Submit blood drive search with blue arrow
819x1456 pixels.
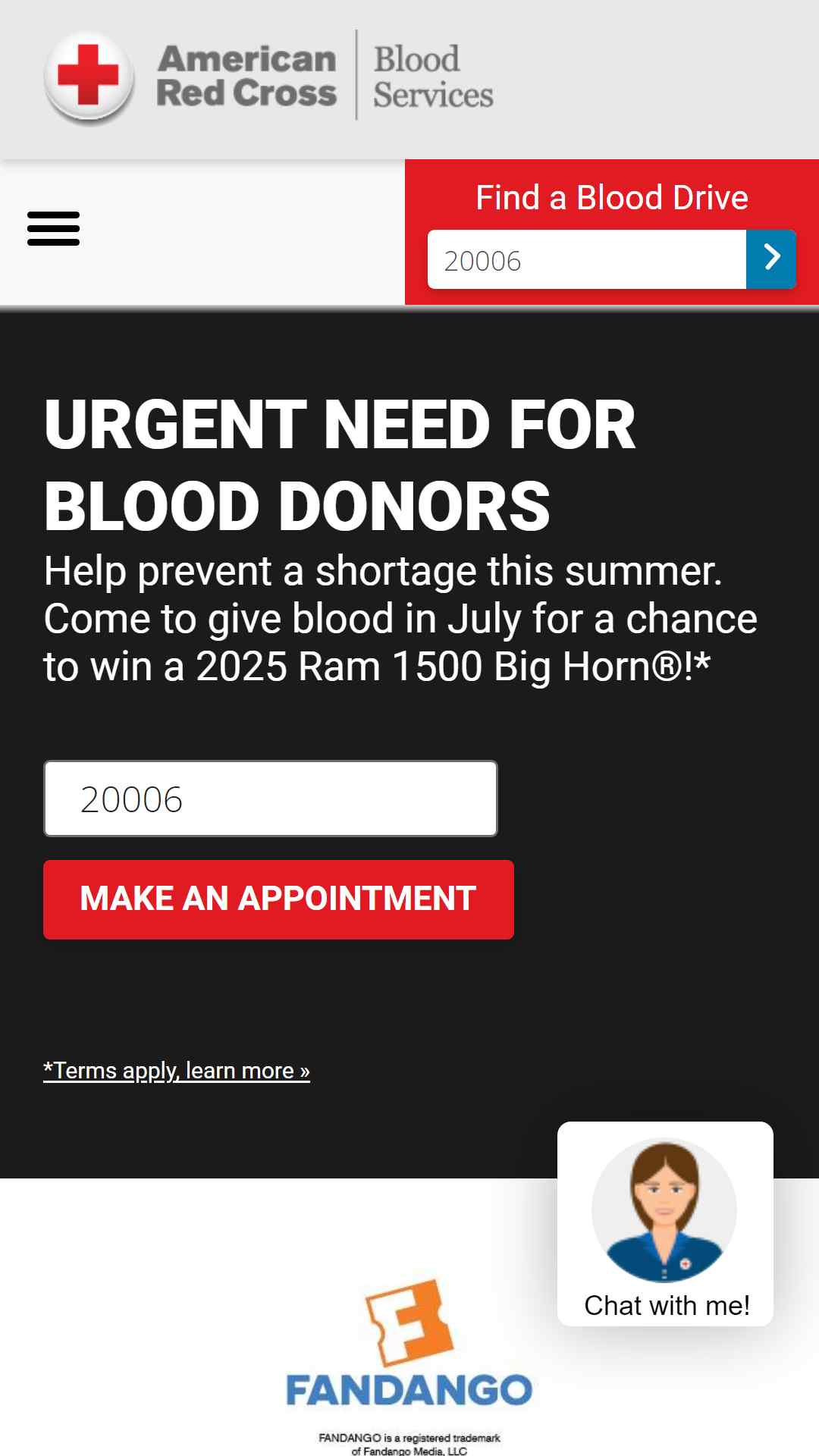click(771, 259)
